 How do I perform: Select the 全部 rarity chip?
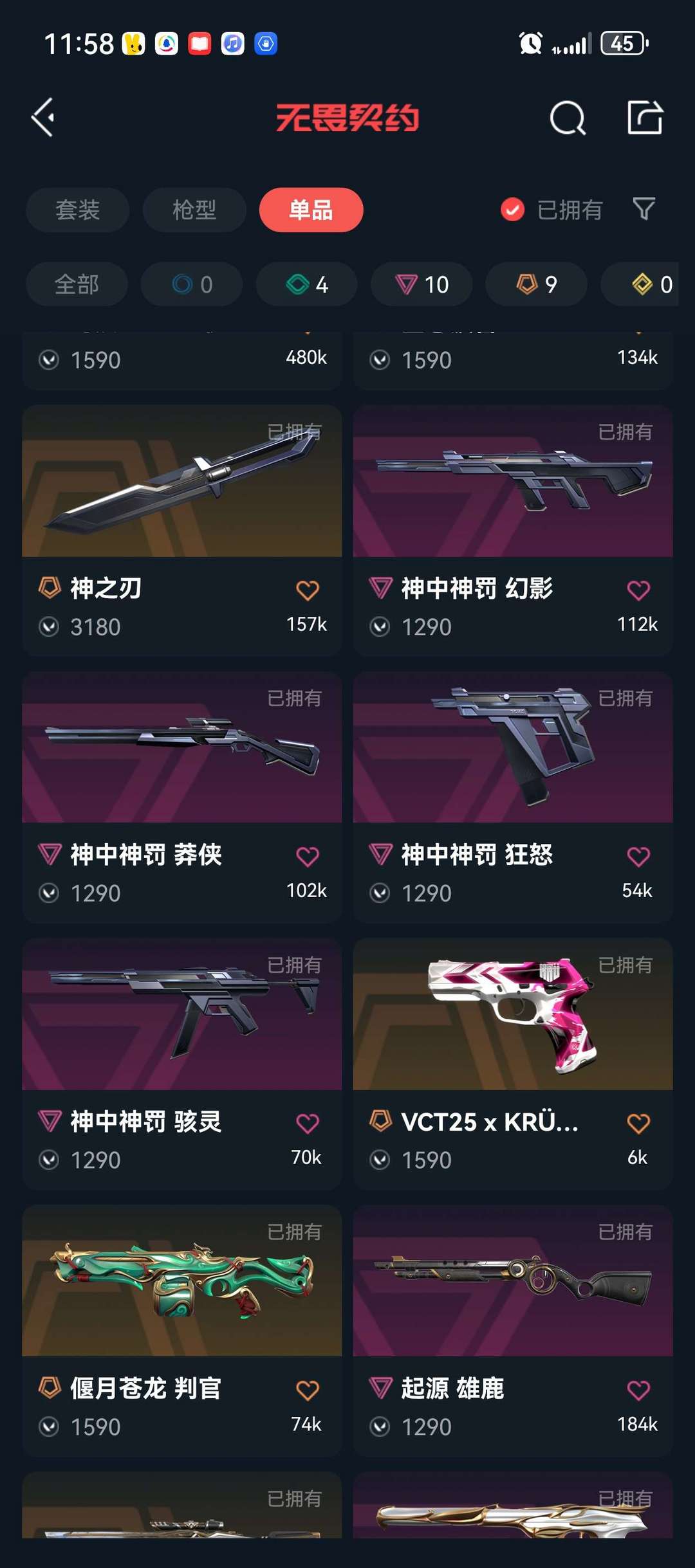(77, 284)
